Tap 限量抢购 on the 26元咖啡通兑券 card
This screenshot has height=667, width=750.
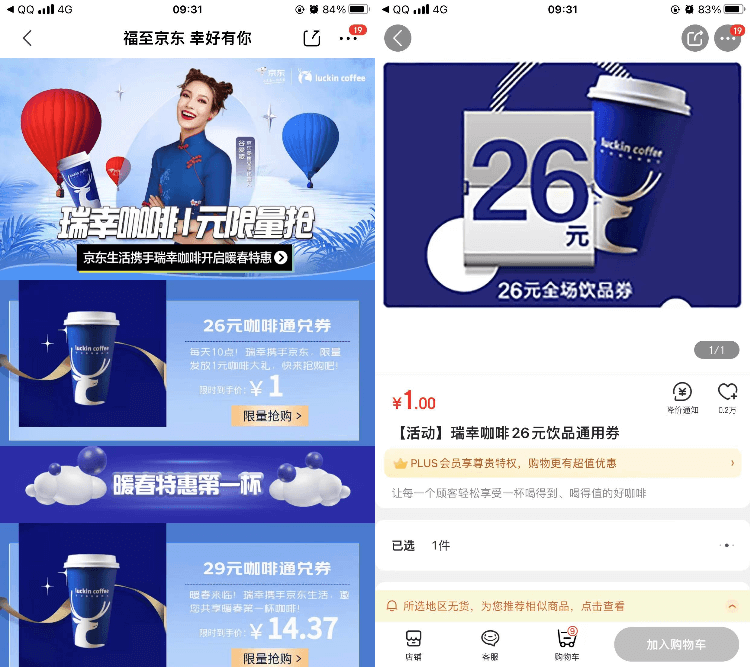pyautogui.click(x=268, y=415)
